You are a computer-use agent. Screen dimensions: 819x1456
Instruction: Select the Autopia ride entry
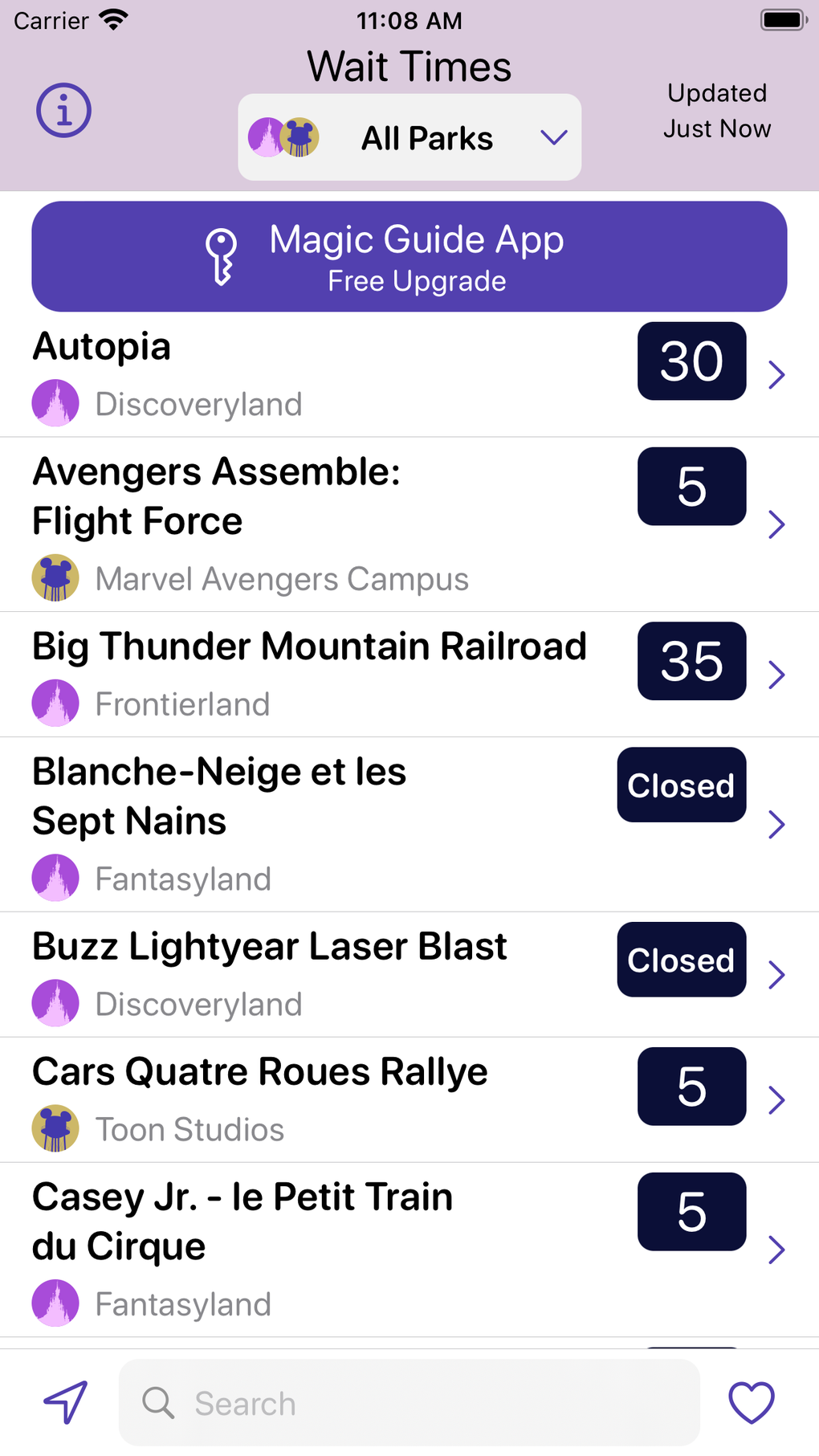[x=321, y=373]
